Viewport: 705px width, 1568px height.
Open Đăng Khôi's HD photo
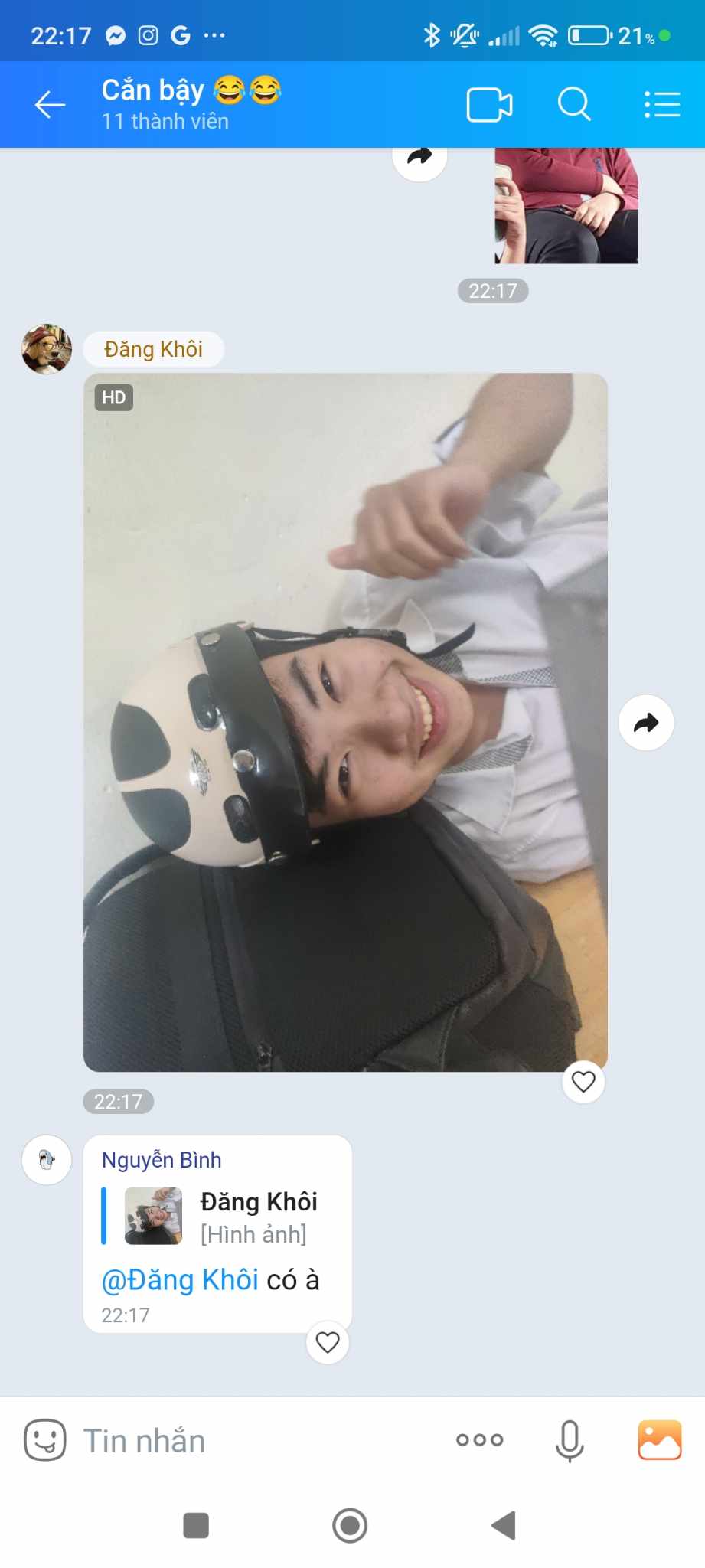click(x=345, y=721)
